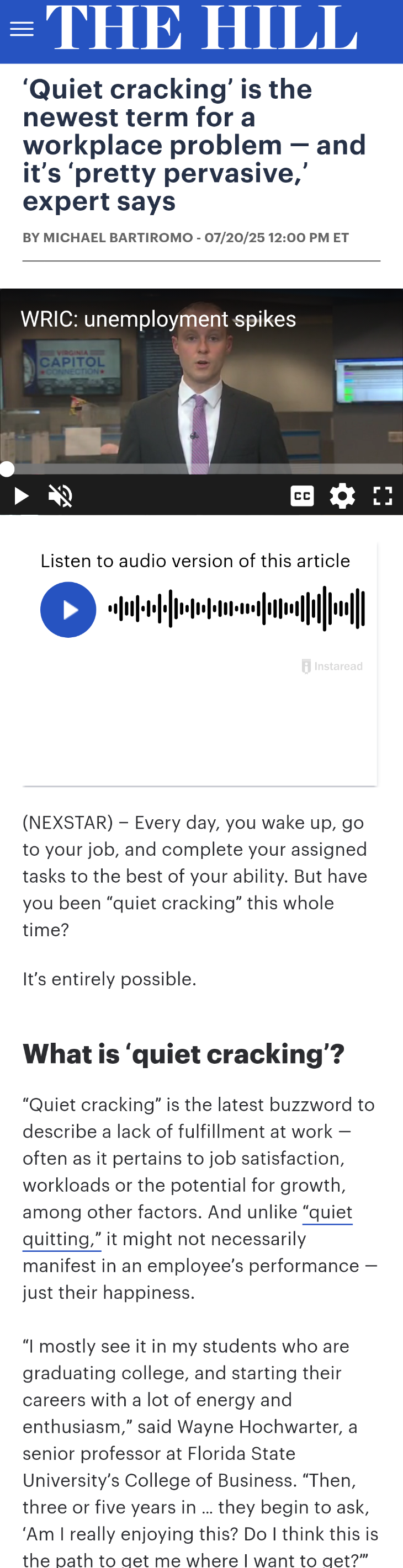This screenshot has height=1568, width=403.
Task: Open the Instaread attribution link
Action: point(332,666)
